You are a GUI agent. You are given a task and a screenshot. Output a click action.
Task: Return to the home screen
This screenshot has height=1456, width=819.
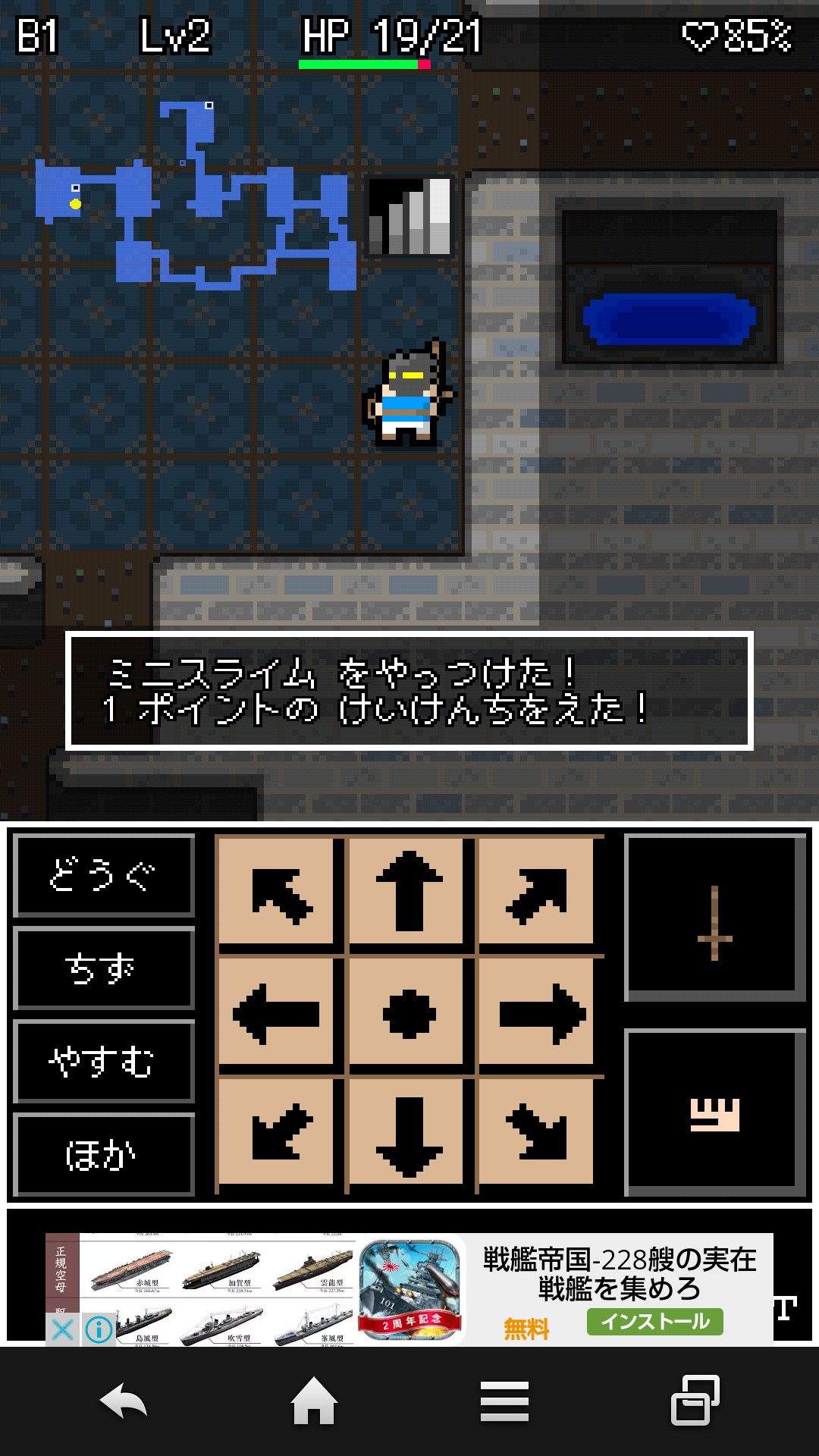[x=314, y=1401]
